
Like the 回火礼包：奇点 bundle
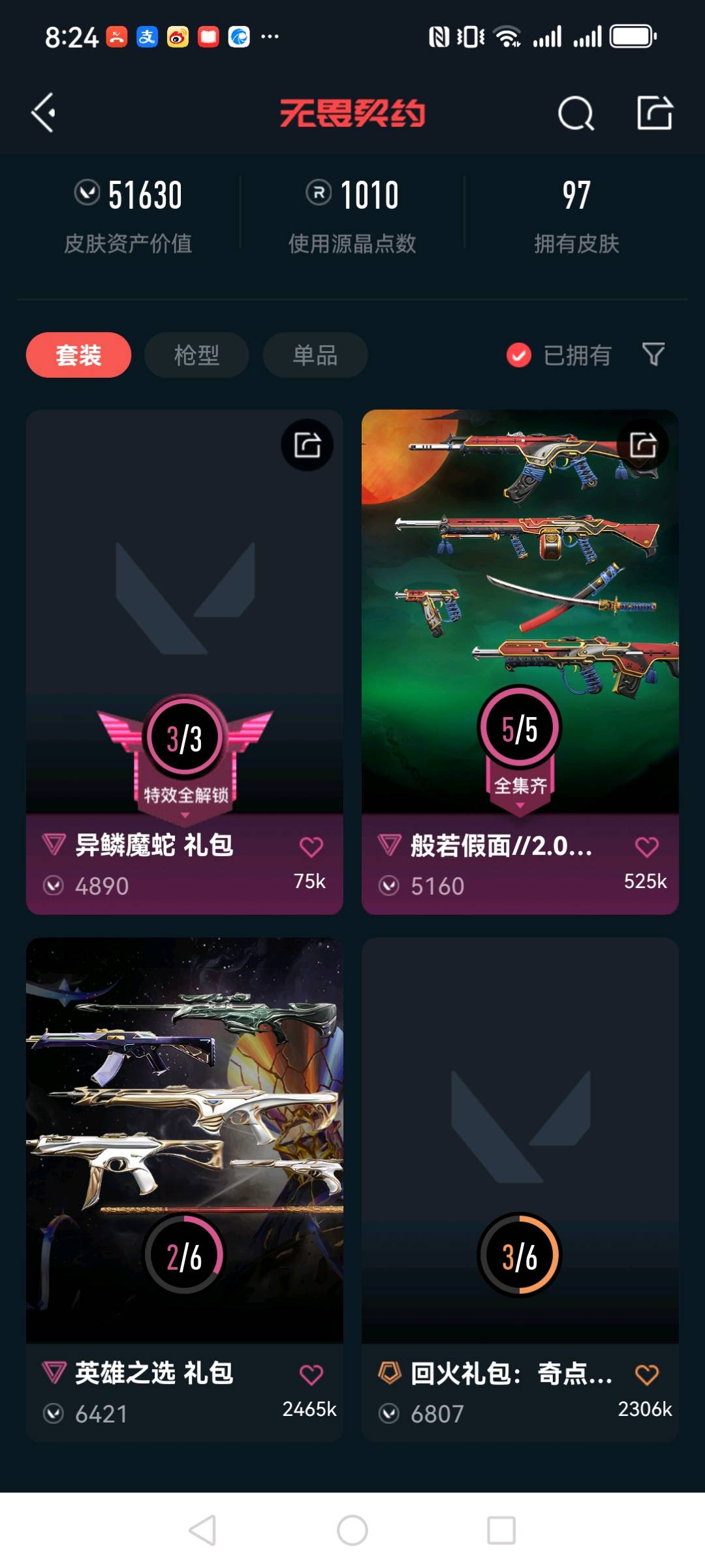[x=647, y=1375]
